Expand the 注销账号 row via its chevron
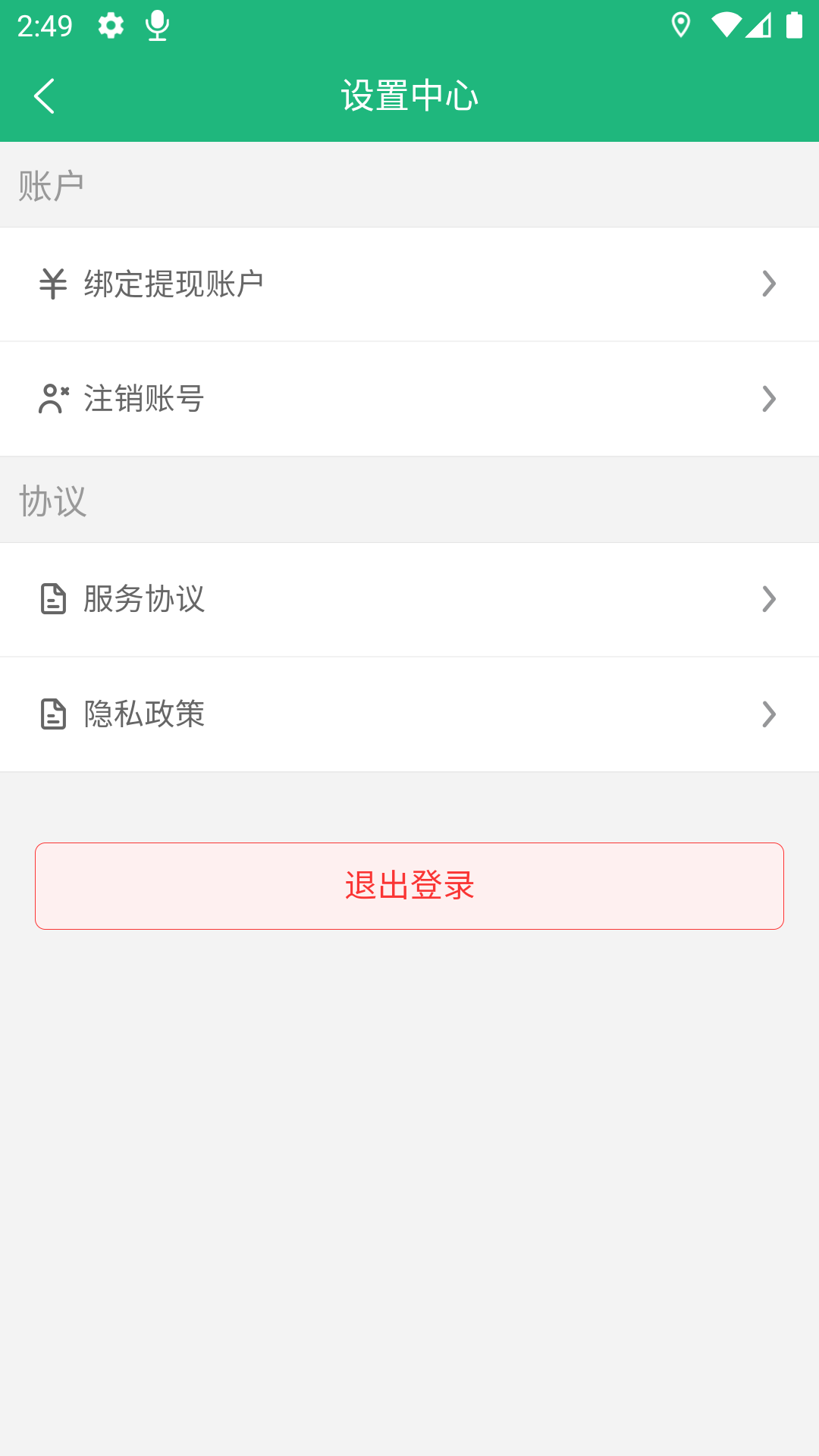 (x=770, y=399)
